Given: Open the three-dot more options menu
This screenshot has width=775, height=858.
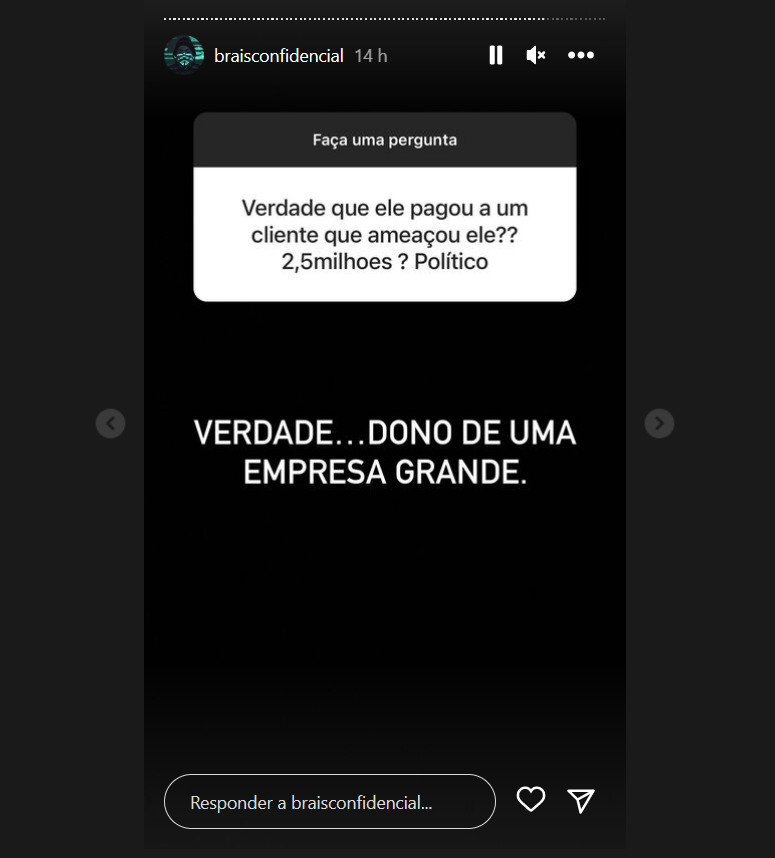Looking at the screenshot, I should coord(581,56).
